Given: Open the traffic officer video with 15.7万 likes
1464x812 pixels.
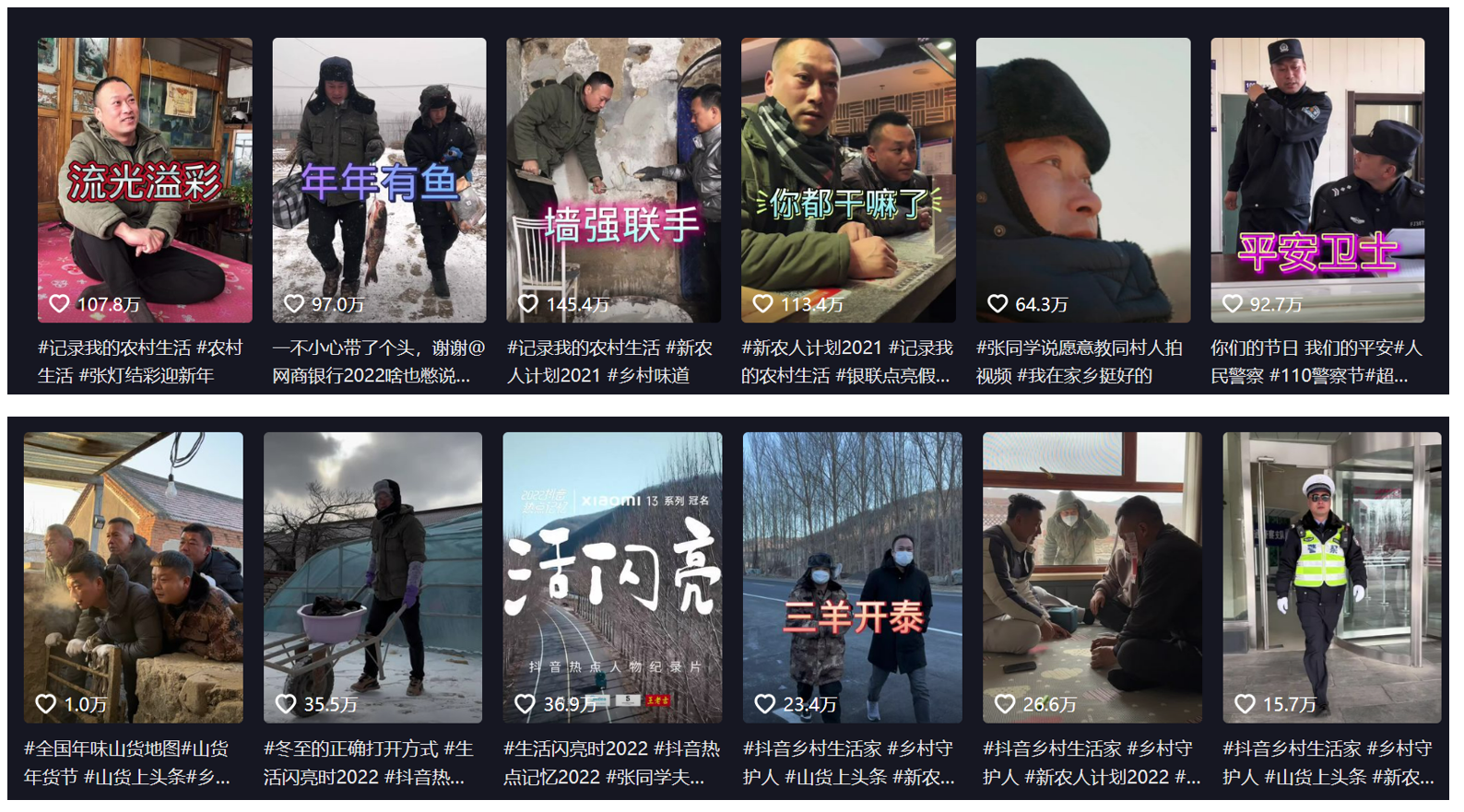Looking at the screenshot, I should (x=1331, y=577).
